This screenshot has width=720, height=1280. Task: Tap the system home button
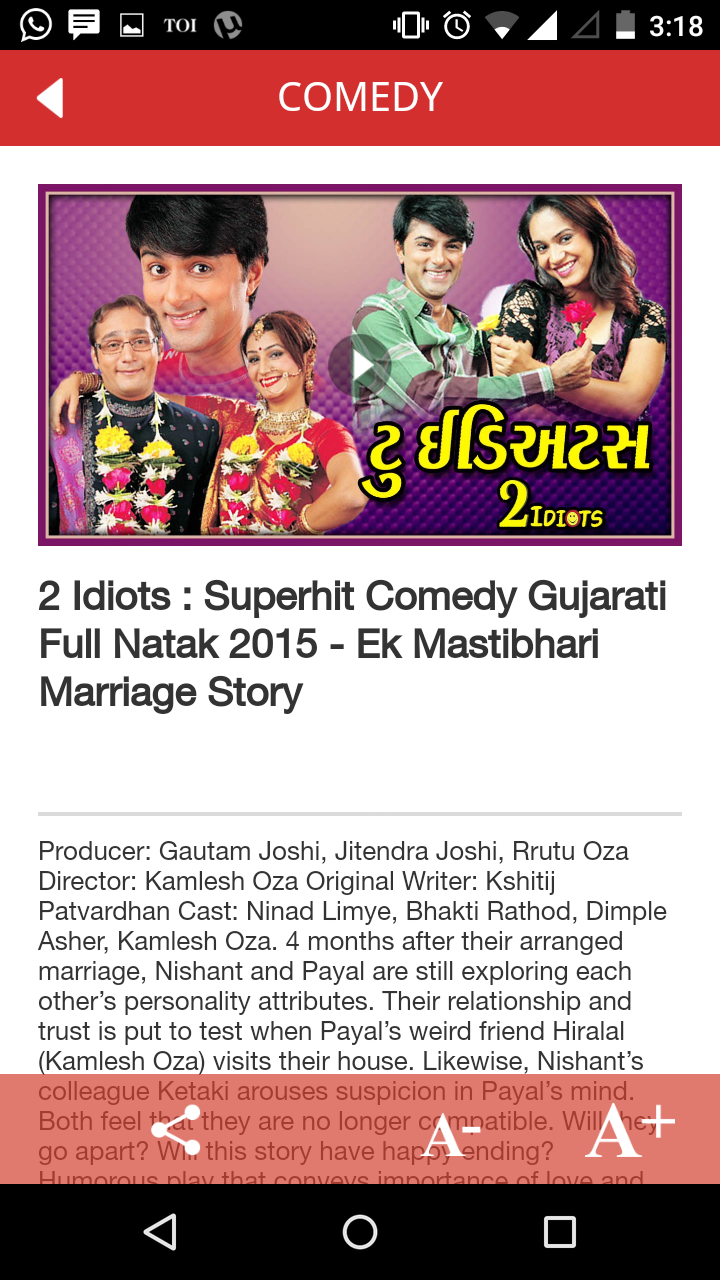(x=360, y=1232)
